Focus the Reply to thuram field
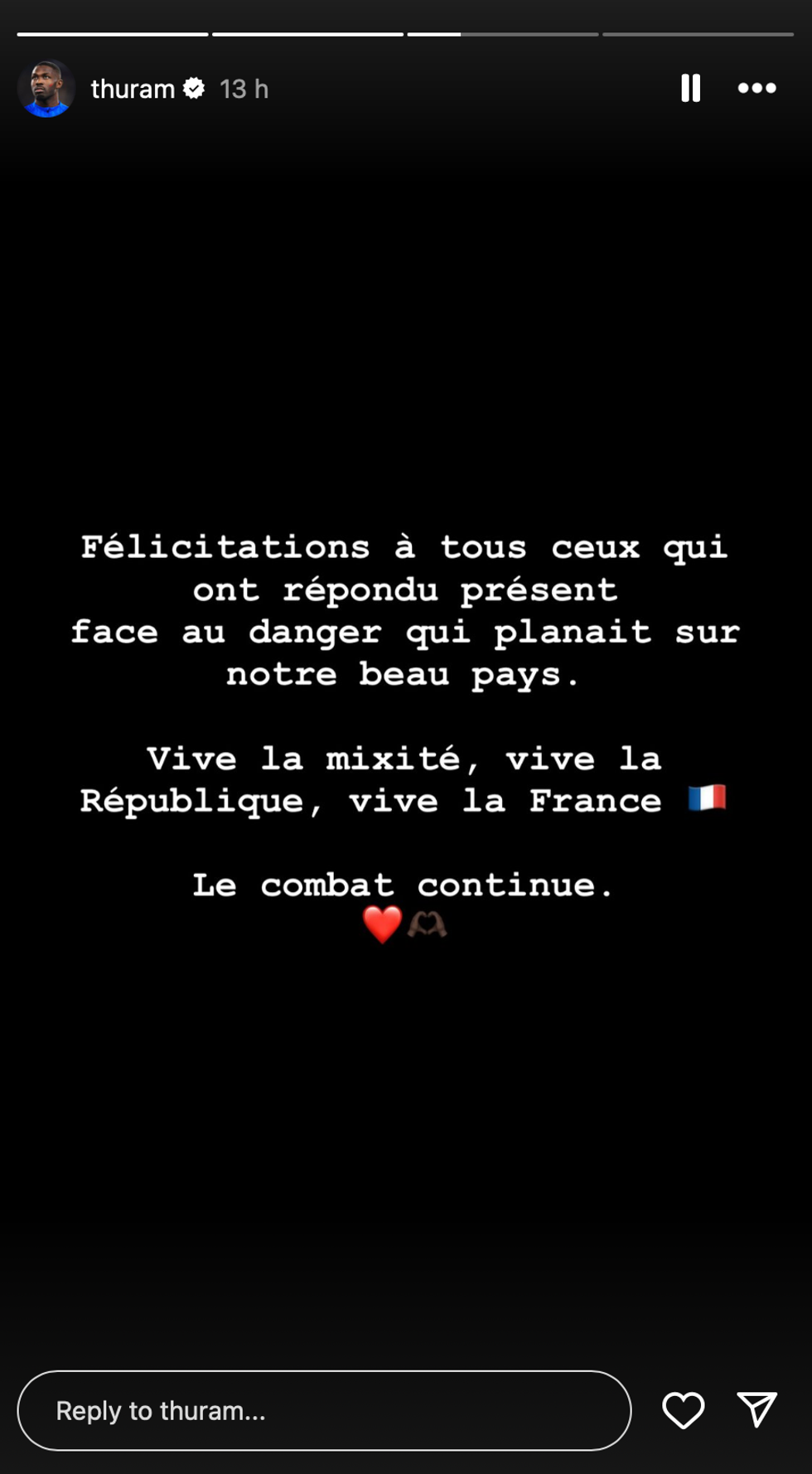This screenshot has width=812, height=1474. click(x=323, y=1410)
